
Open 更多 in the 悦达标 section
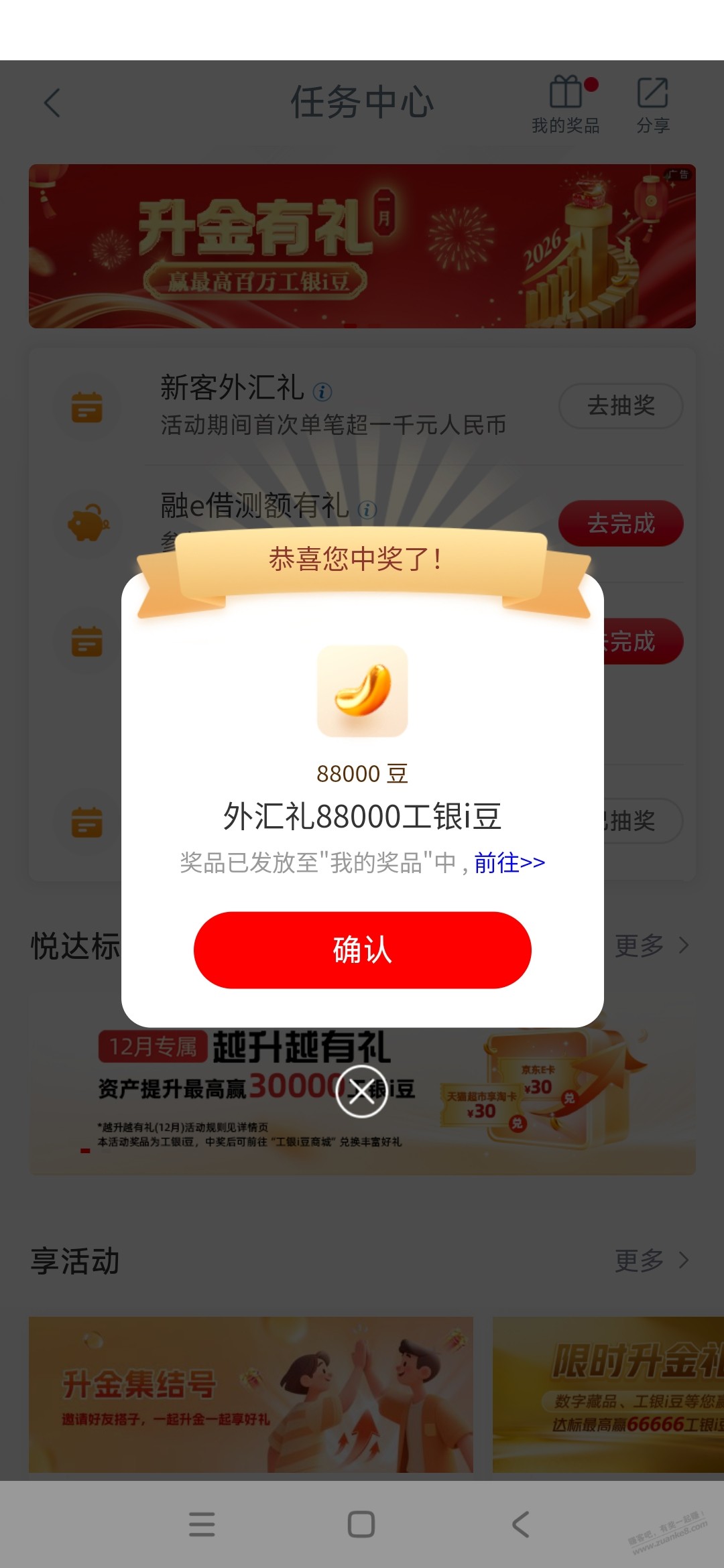(651, 945)
